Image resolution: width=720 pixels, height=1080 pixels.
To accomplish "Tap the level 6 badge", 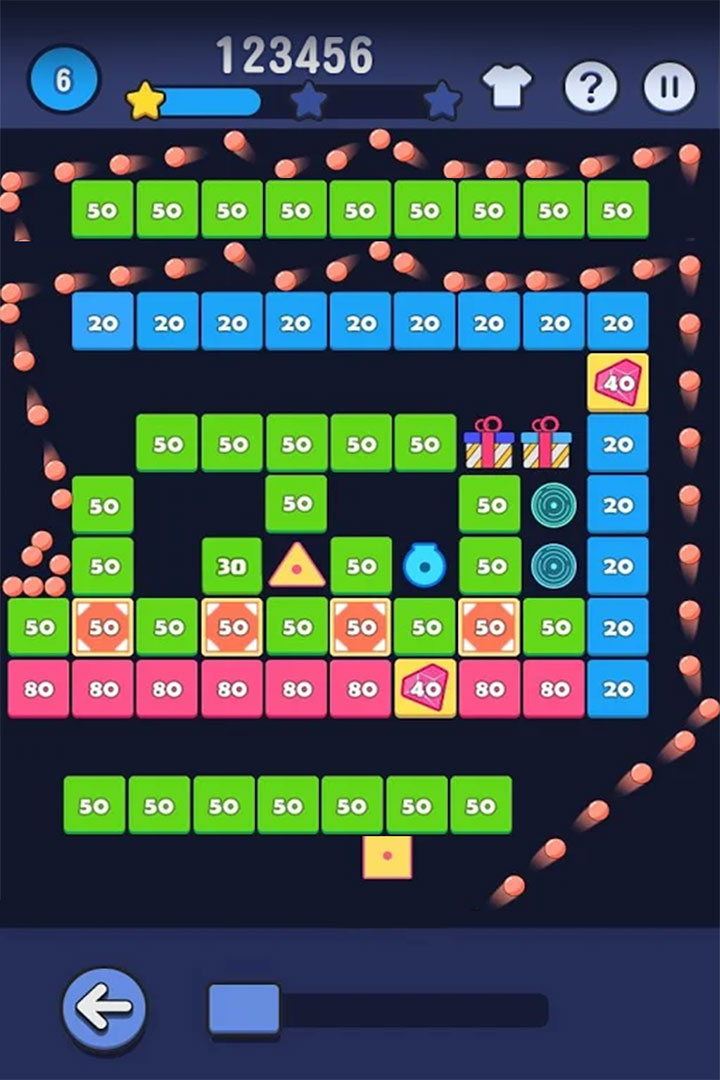I will (x=63, y=81).
